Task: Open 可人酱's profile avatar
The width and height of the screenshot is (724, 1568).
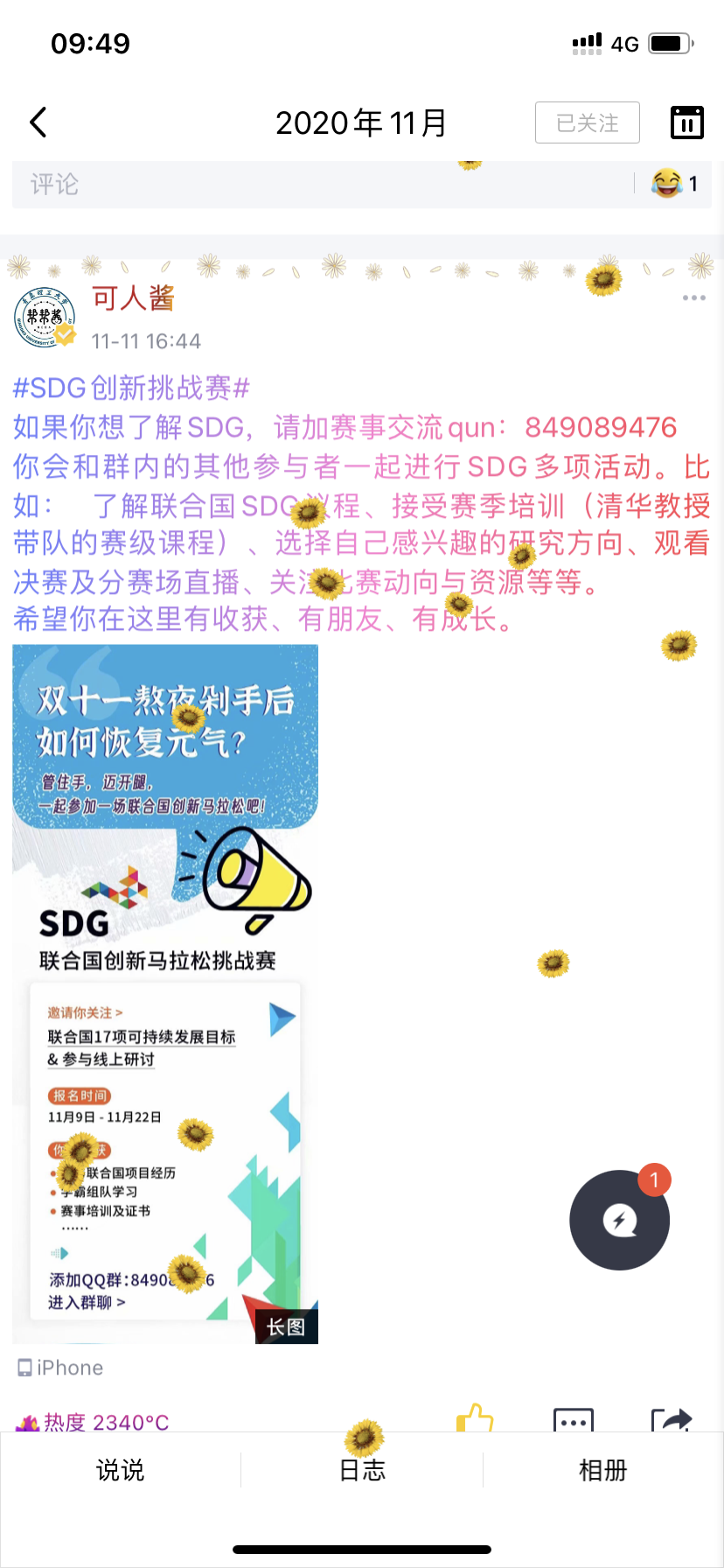Action: tap(44, 318)
